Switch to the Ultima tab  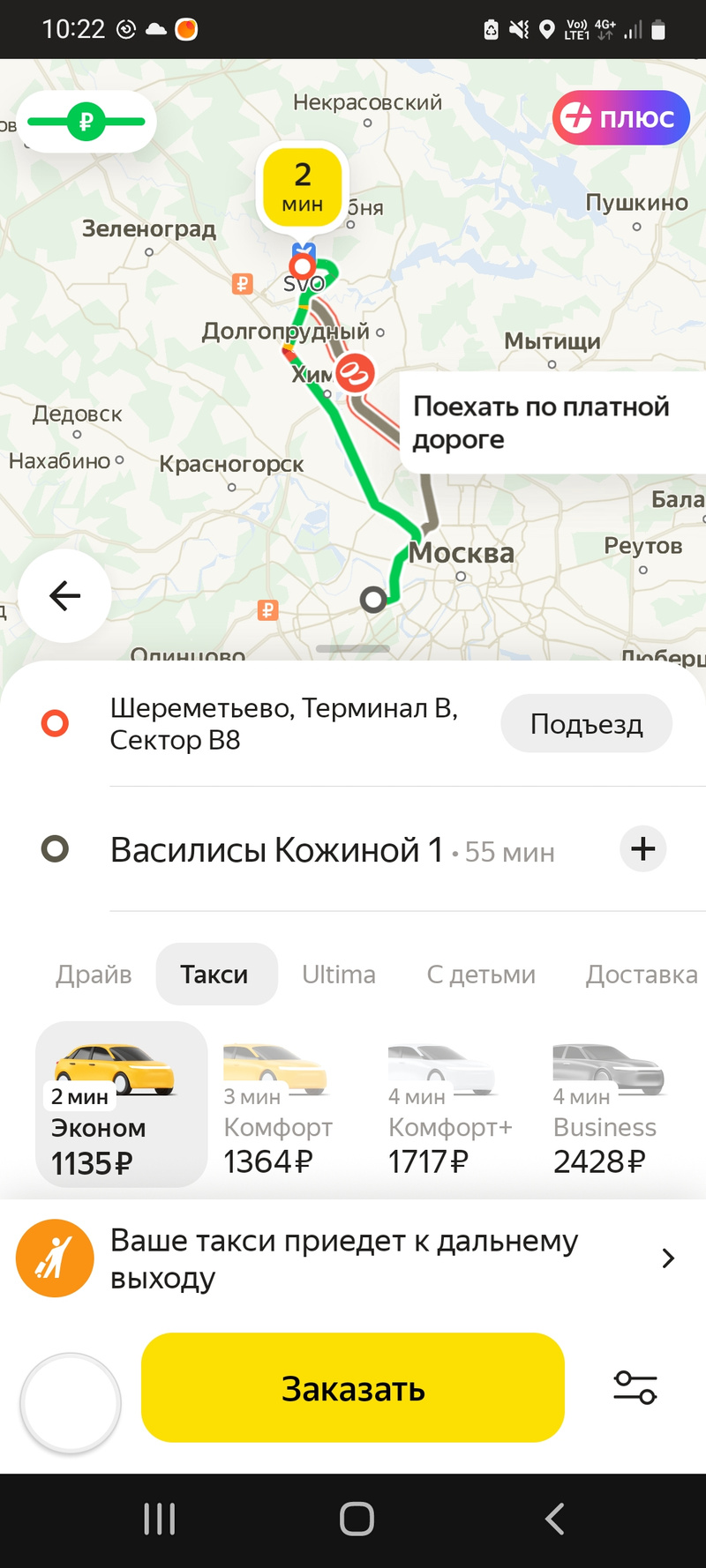338,974
